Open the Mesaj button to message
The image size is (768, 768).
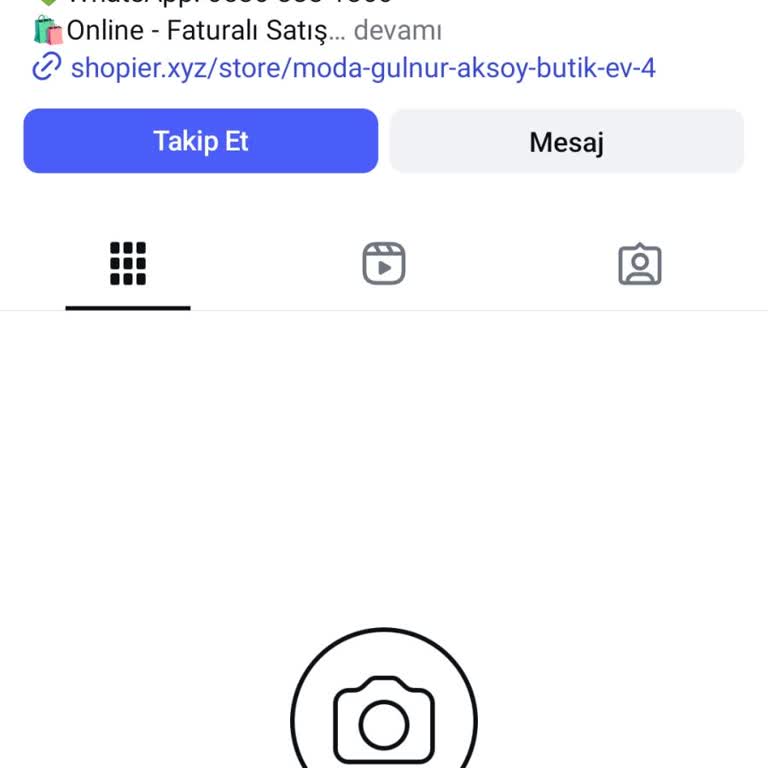(x=566, y=141)
